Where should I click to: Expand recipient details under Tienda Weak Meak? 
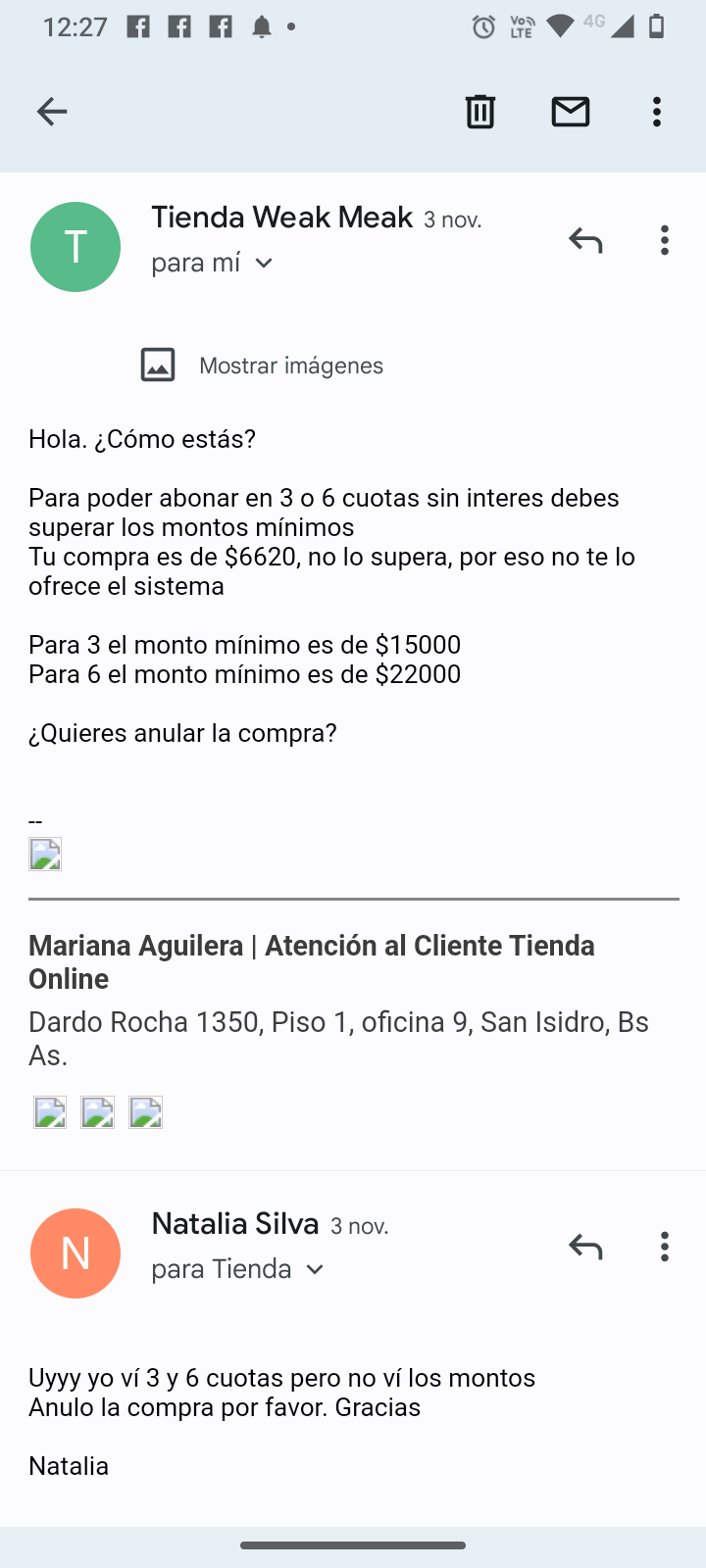click(263, 263)
